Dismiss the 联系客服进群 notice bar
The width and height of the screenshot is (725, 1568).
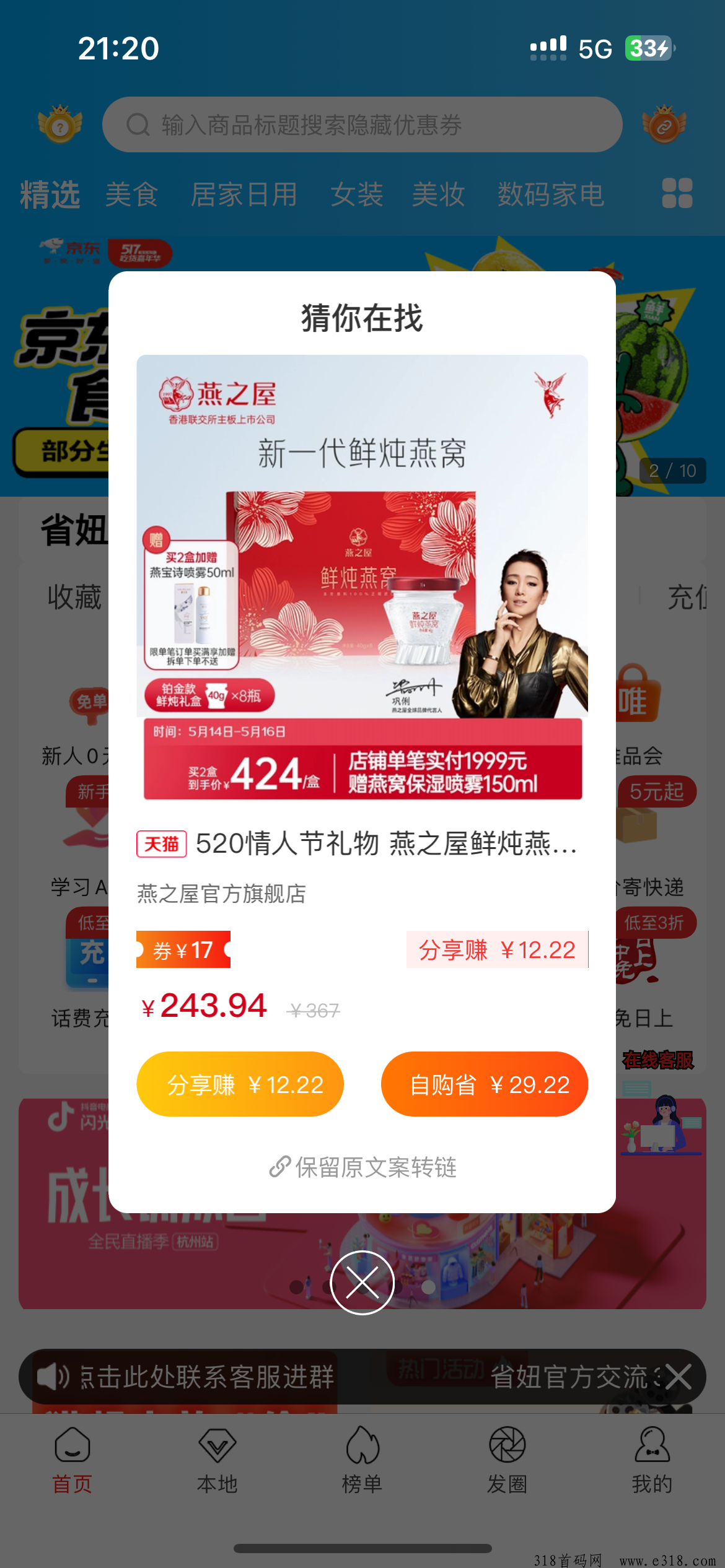[x=679, y=1377]
